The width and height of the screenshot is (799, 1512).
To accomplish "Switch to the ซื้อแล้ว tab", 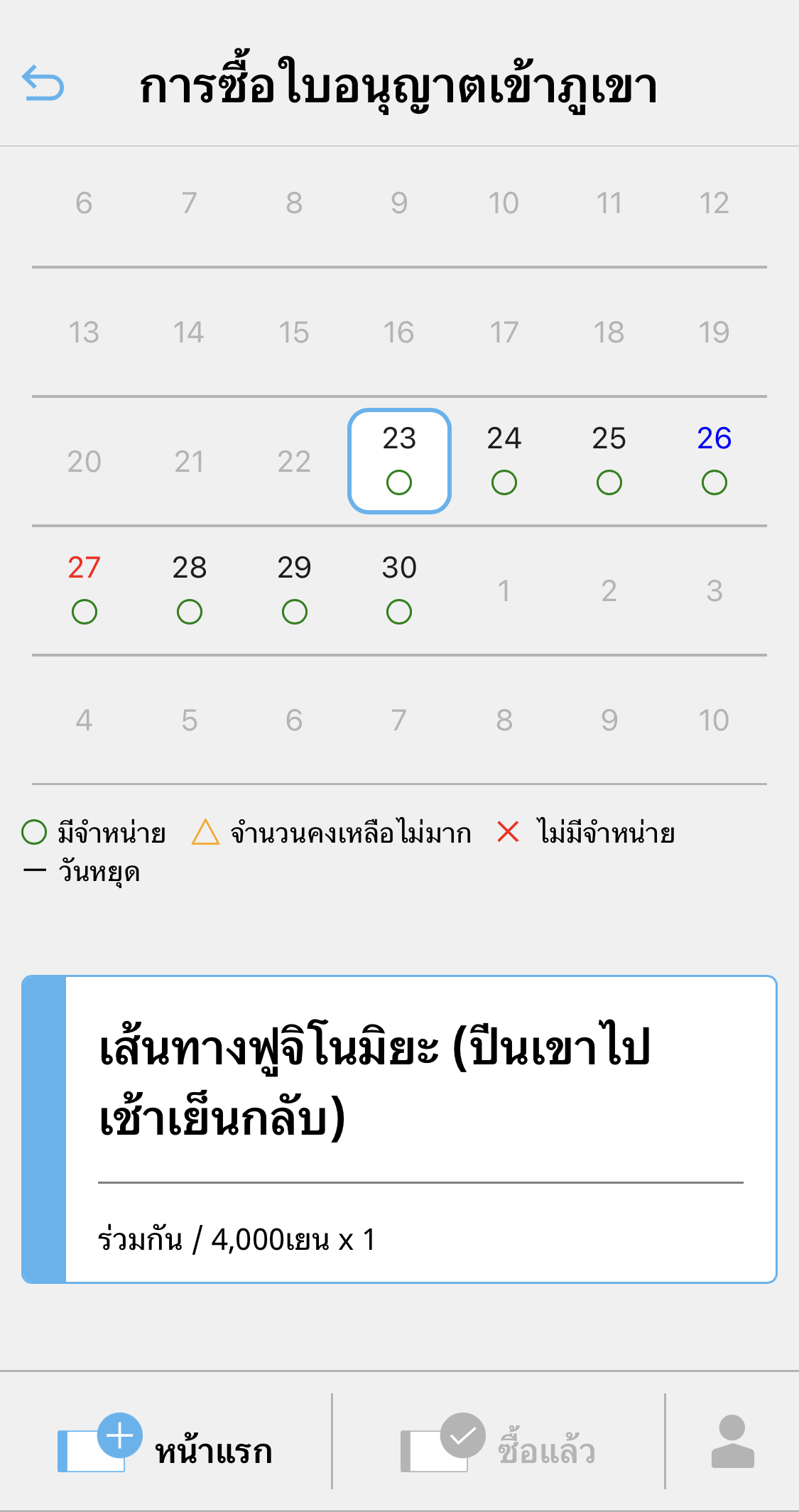I will (499, 1444).
